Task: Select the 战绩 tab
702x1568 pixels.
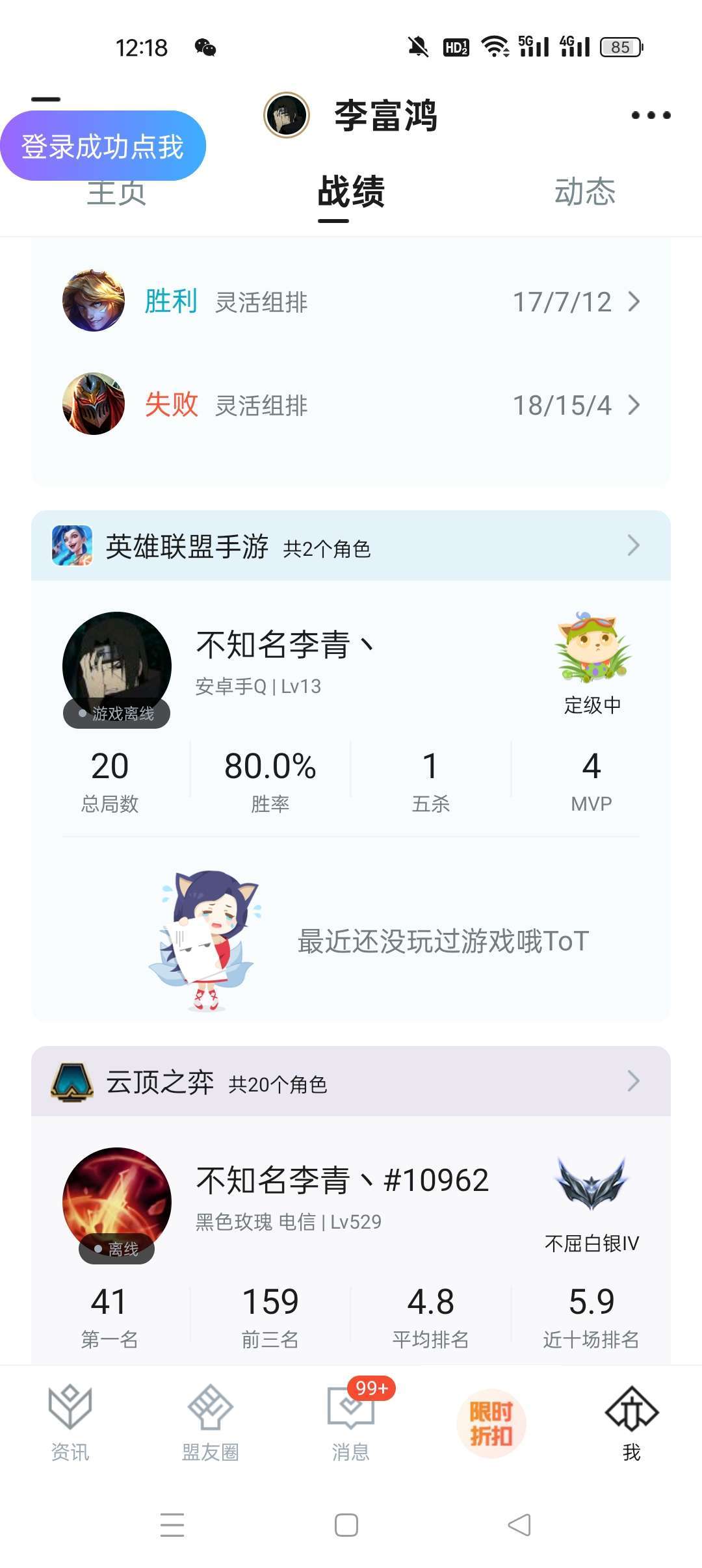Action: (351, 192)
